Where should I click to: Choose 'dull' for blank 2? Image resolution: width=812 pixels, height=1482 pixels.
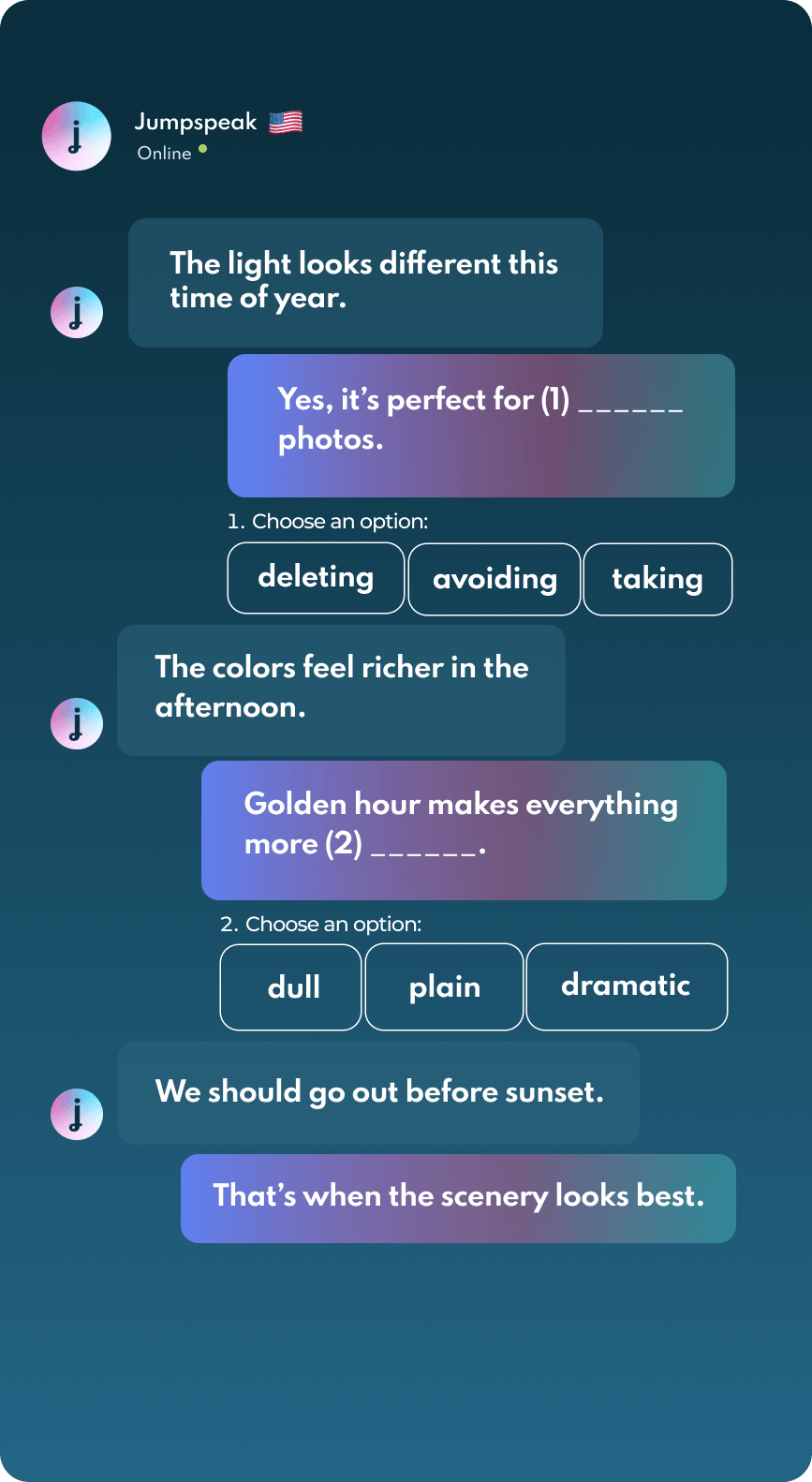pyautogui.click(x=291, y=986)
